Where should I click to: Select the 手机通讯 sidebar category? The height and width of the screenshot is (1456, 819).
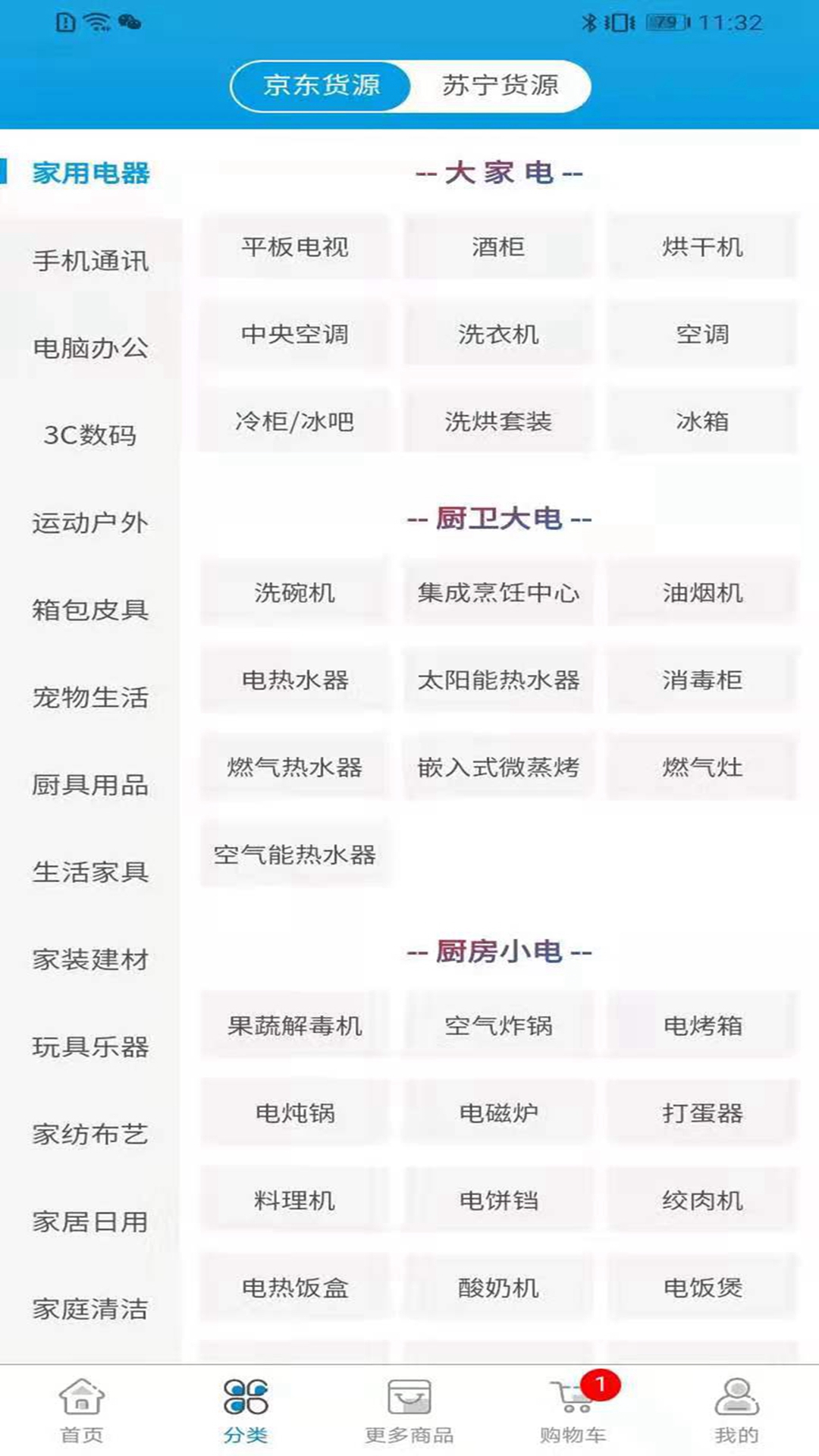coord(91,262)
